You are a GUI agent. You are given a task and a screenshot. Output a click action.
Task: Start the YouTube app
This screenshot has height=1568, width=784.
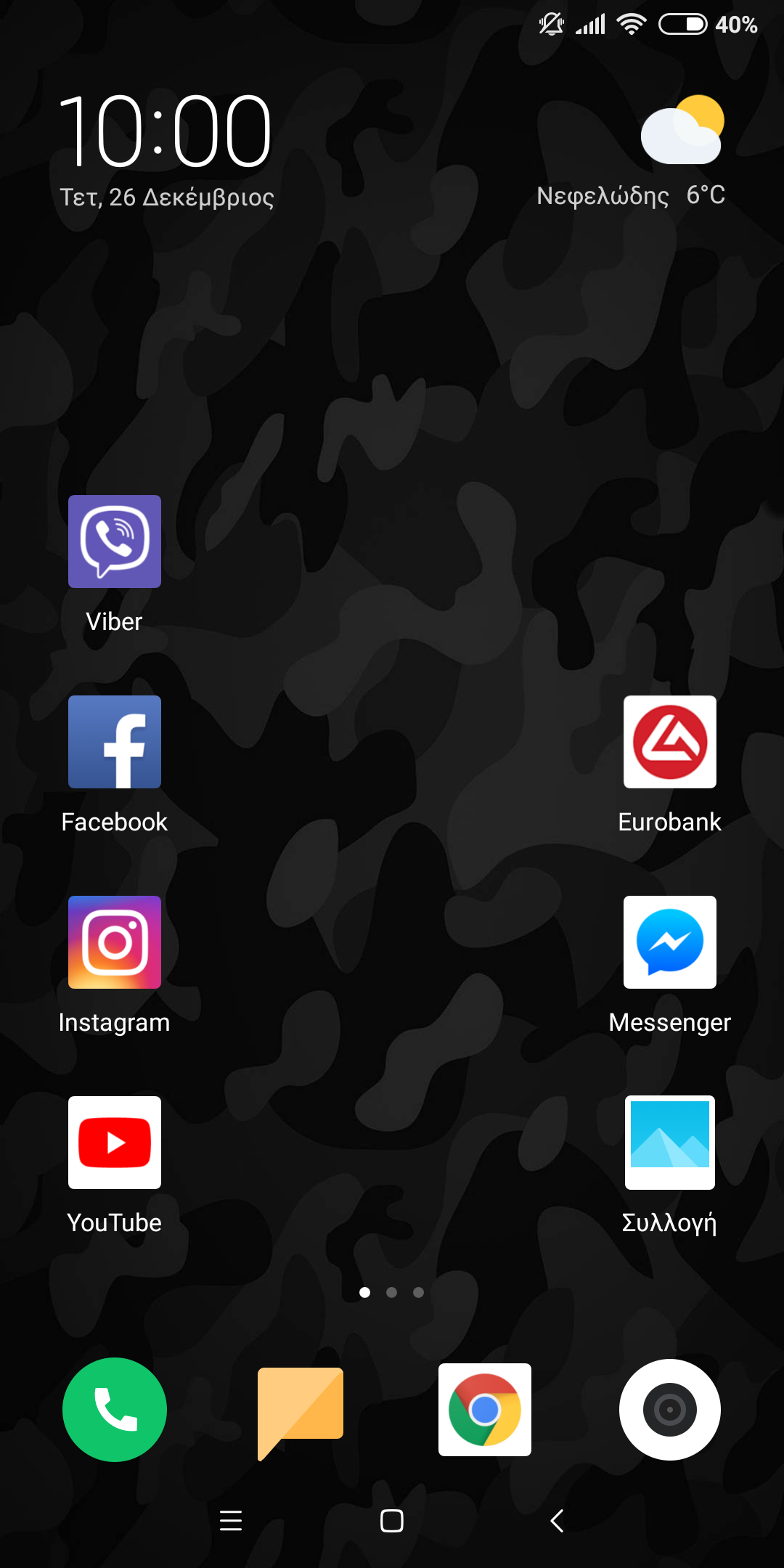(115, 1143)
